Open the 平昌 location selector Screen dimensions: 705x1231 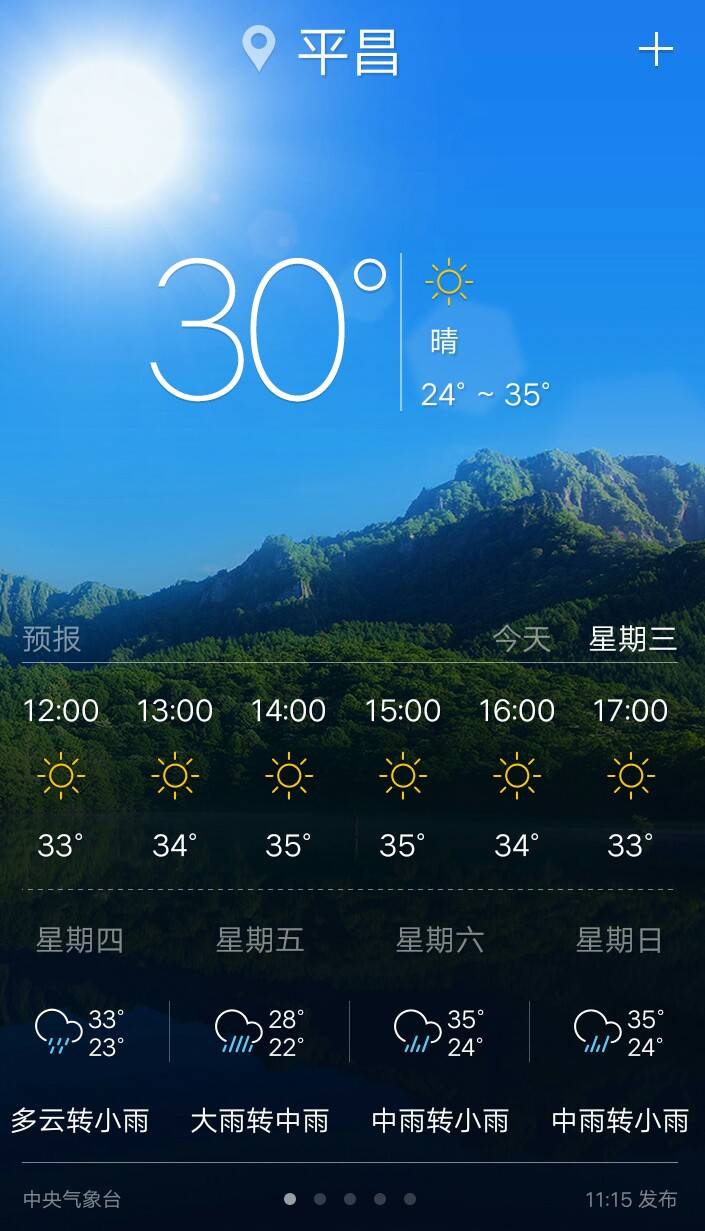(322, 50)
